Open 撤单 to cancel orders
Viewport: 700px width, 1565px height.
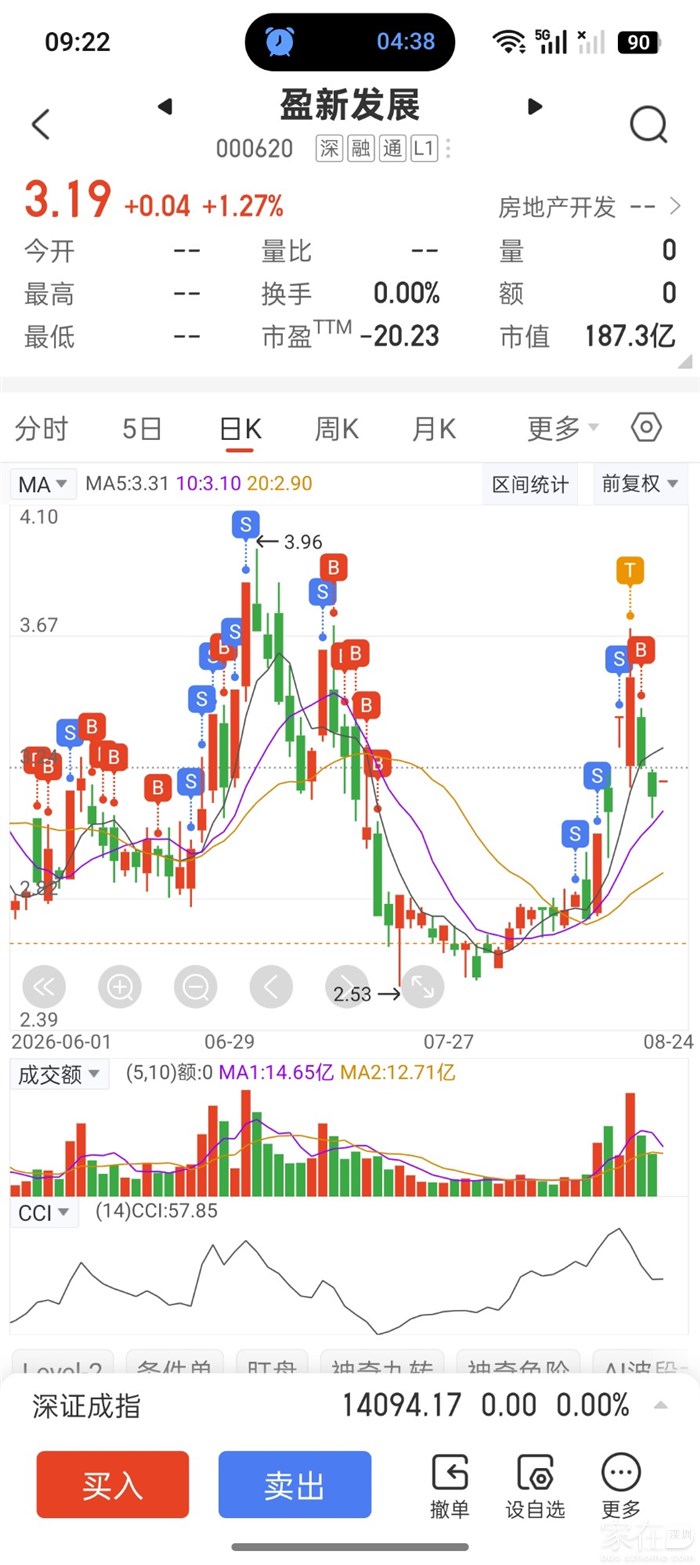(x=450, y=1487)
